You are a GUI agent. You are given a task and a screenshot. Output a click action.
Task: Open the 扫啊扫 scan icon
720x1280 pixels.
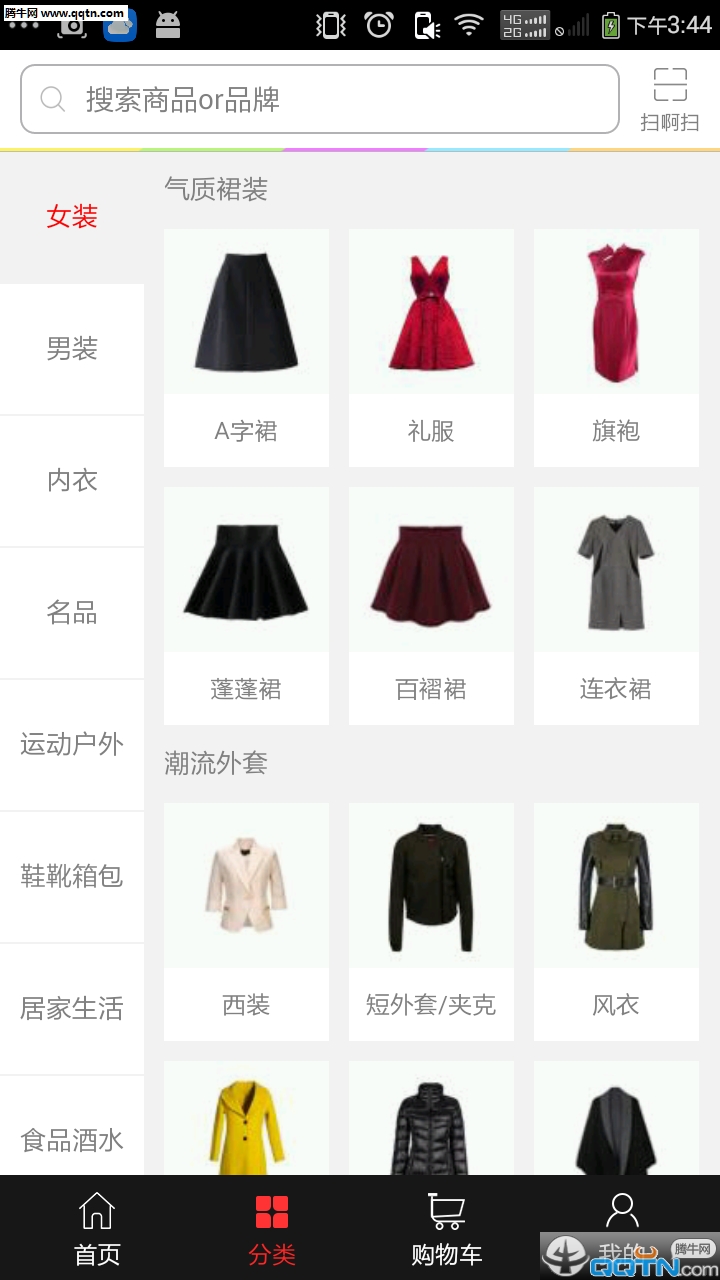[669, 99]
